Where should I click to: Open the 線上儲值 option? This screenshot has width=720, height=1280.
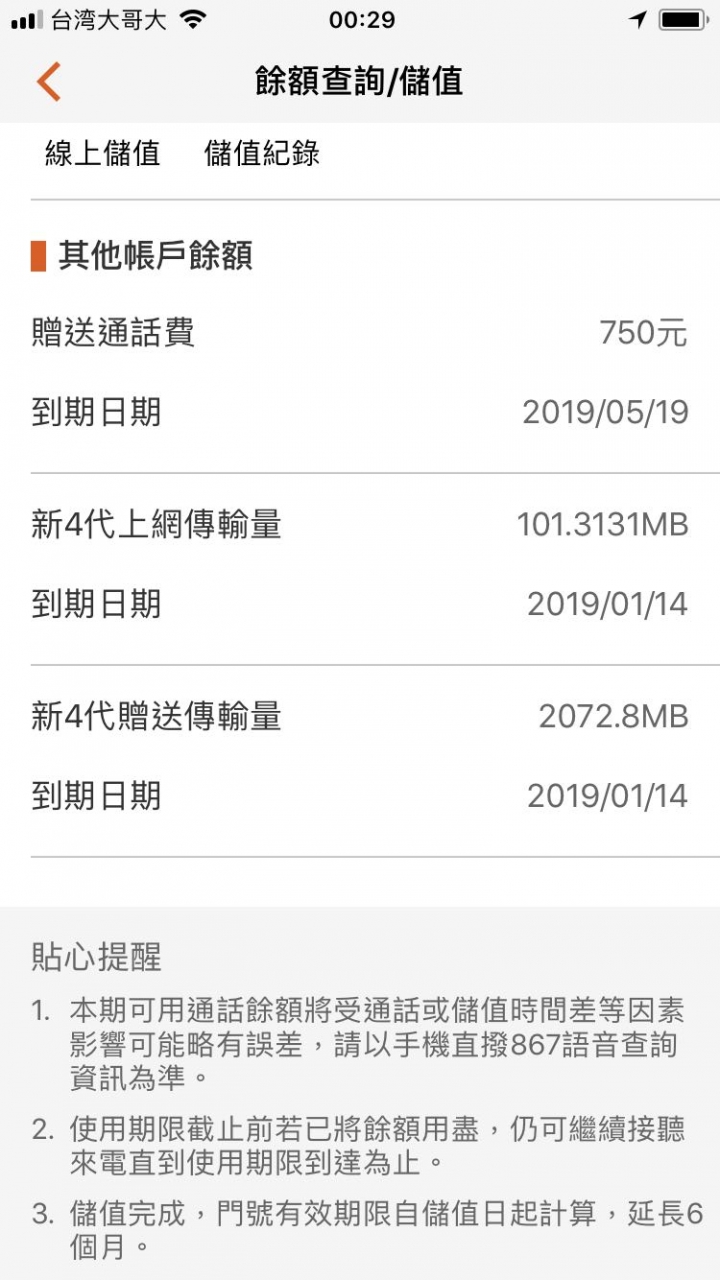click(x=102, y=153)
